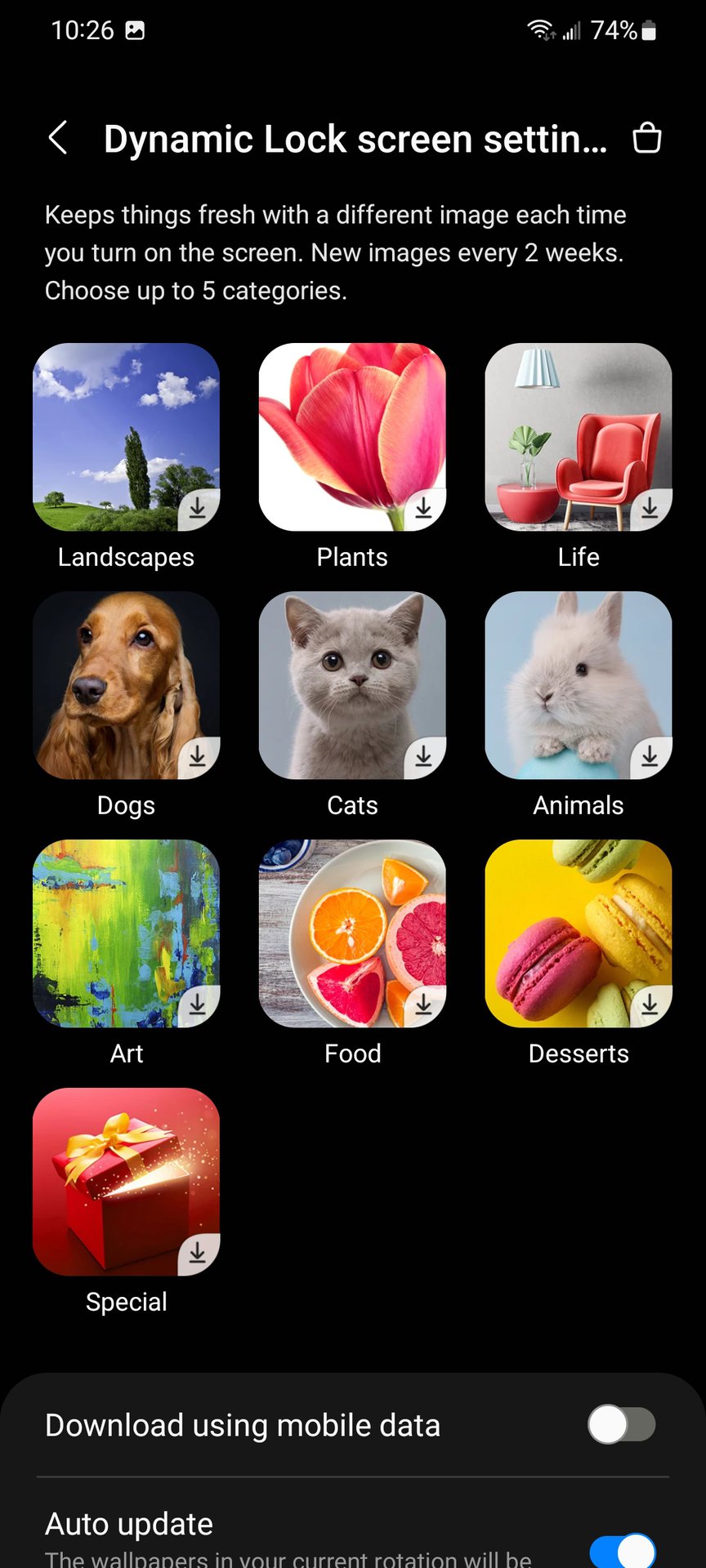Choose the Plants category
This screenshot has height=1568, width=706.
tap(352, 438)
